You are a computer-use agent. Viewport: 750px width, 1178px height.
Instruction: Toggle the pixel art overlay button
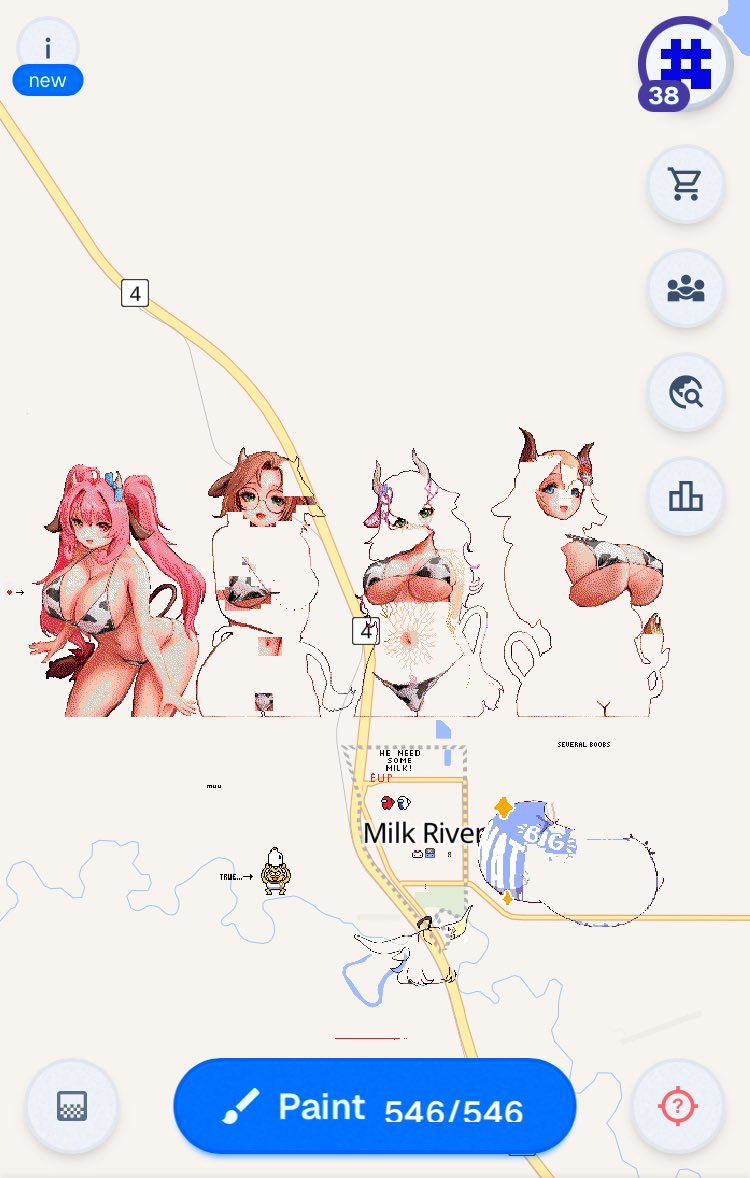pos(72,1106)
